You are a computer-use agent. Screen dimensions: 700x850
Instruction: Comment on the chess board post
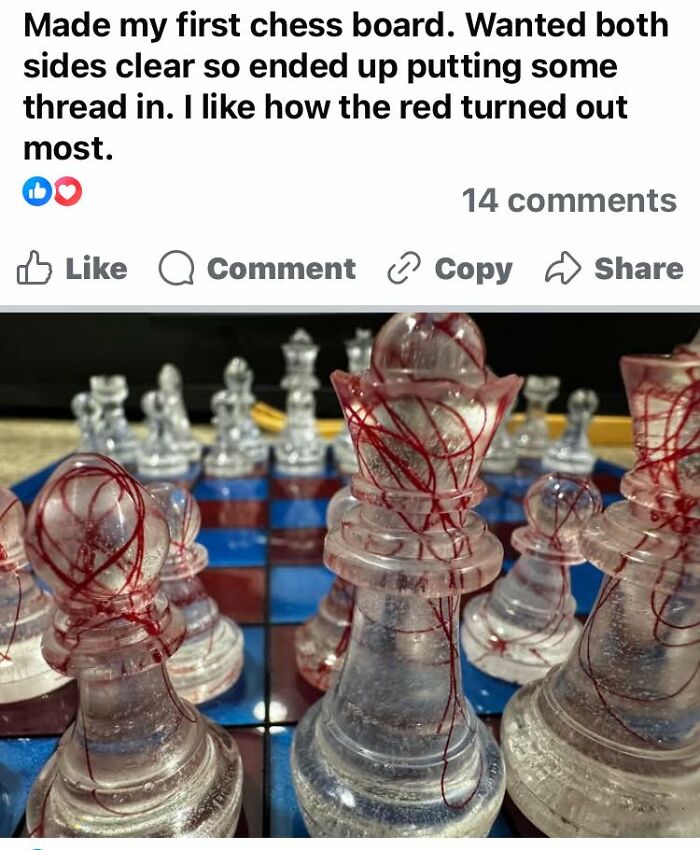click(x=257, y=268)
